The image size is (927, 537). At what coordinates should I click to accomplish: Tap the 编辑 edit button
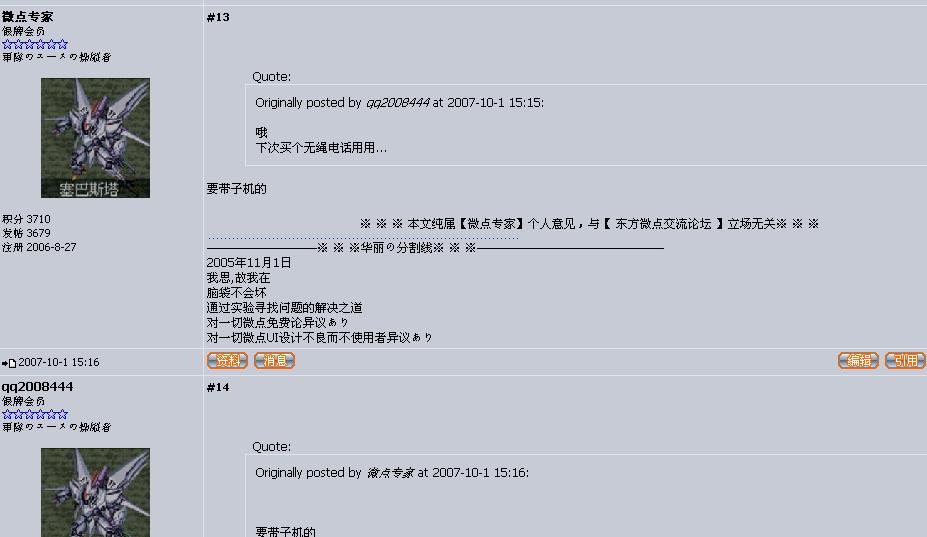point(858,361)
